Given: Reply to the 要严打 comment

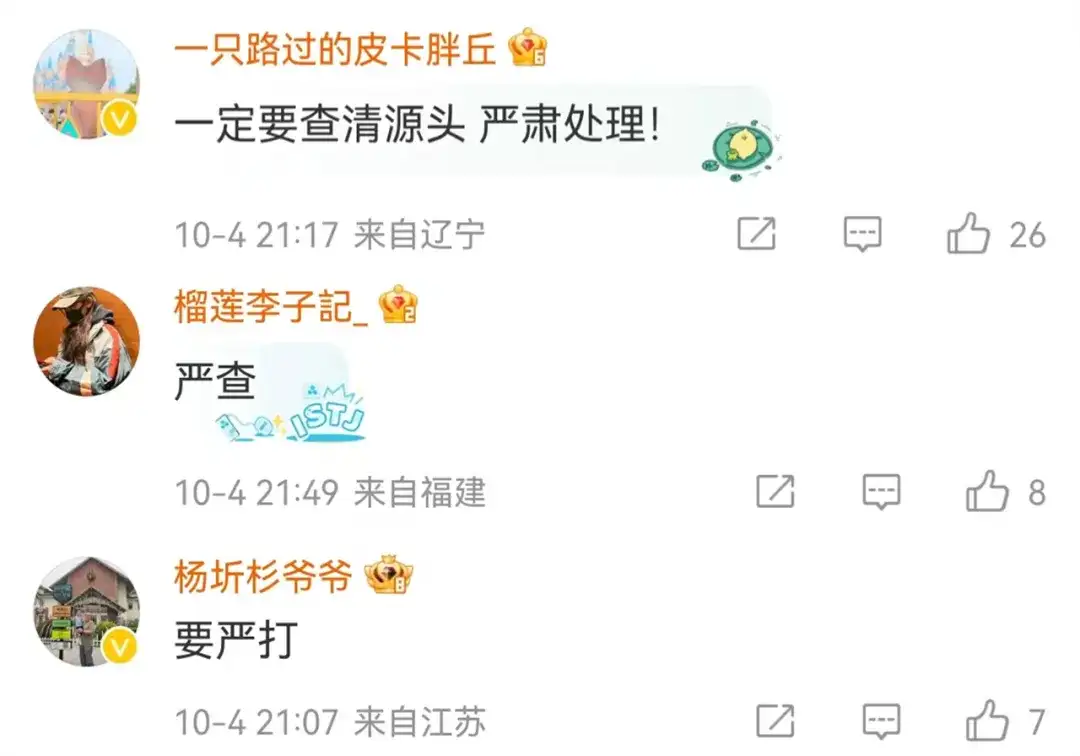Looking at the screenshot, I should pos(881,720).
